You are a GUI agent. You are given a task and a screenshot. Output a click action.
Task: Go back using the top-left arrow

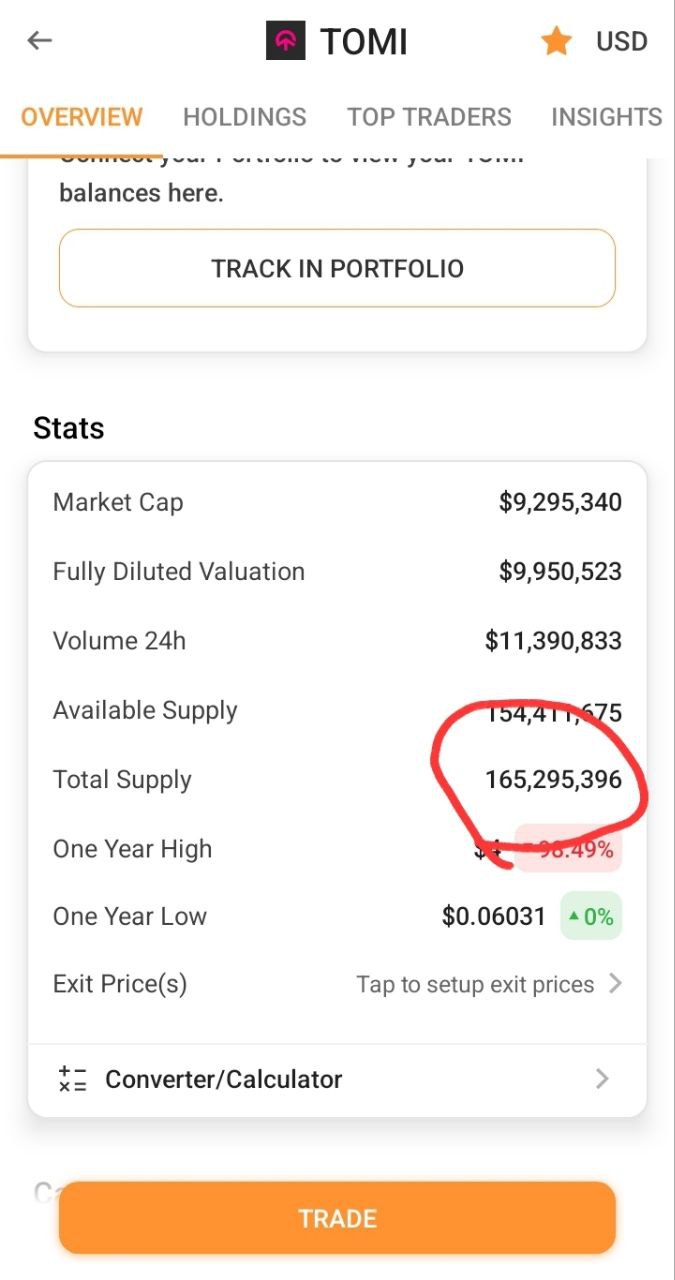(40, 41)
